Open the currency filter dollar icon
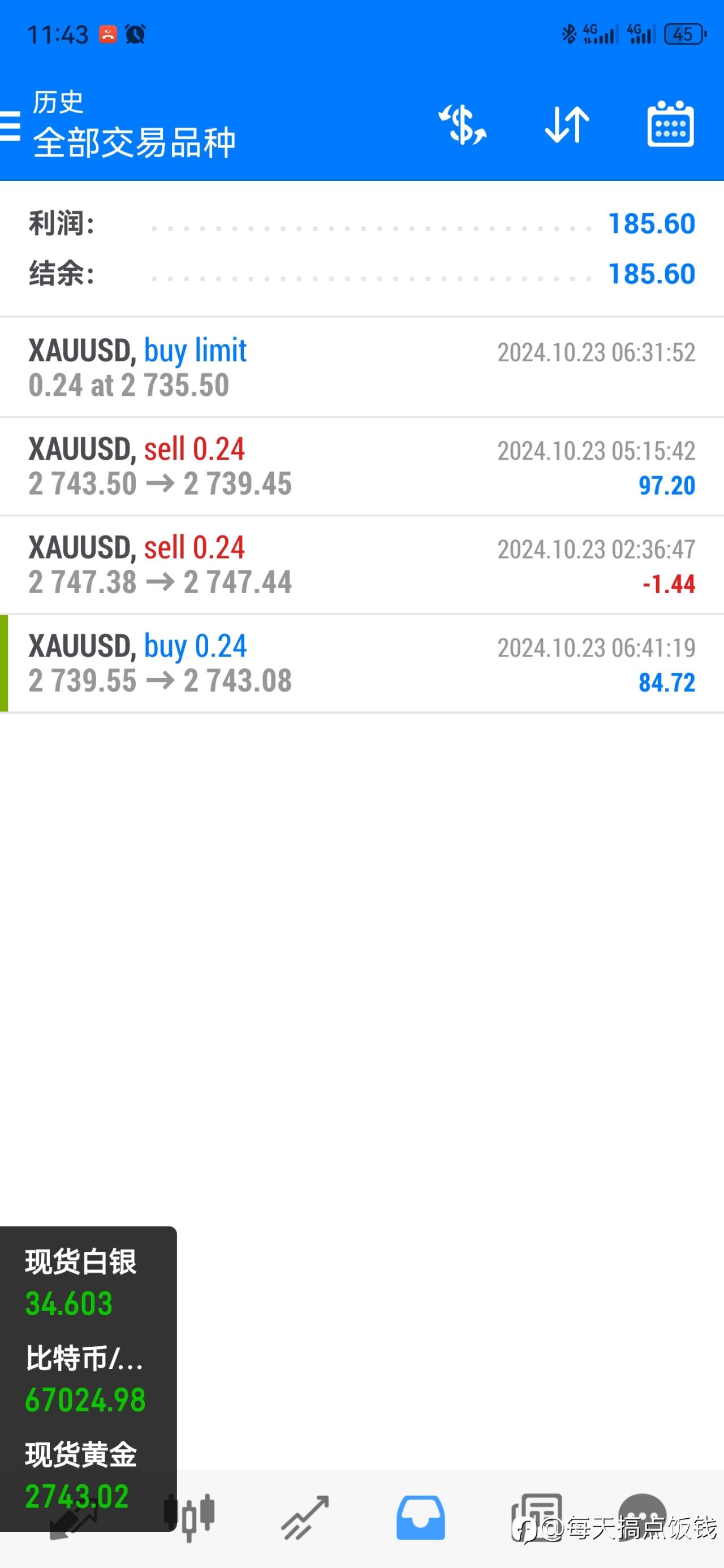Image resolution: width=724 pixels, height=1568 pixels. [x=463, y=125]
